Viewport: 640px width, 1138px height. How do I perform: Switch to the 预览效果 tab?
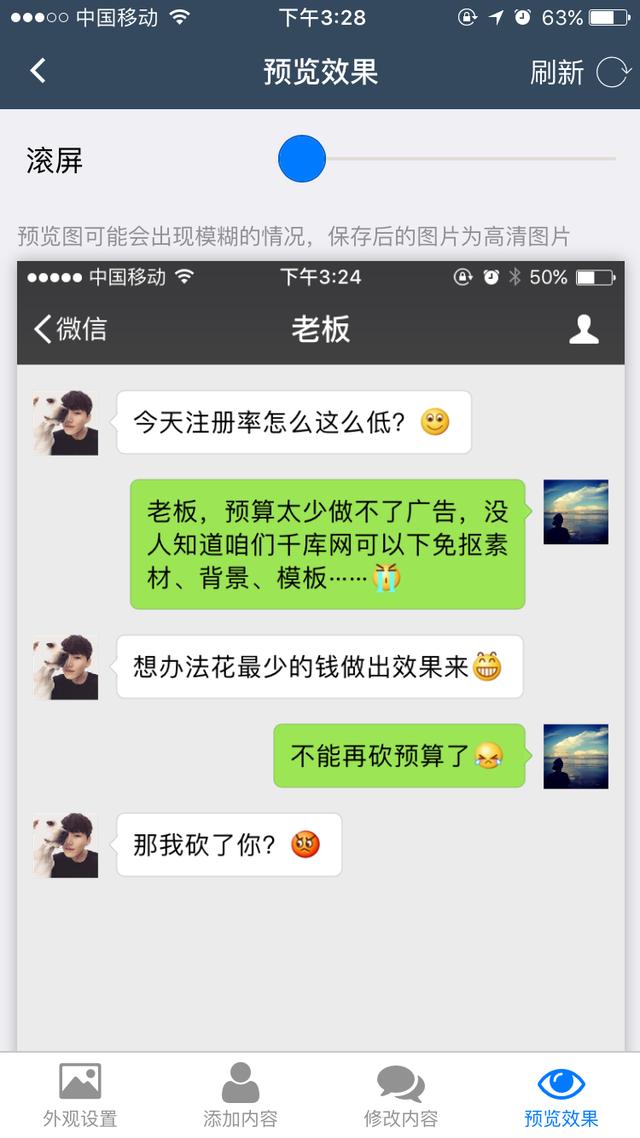point(560,1095)
